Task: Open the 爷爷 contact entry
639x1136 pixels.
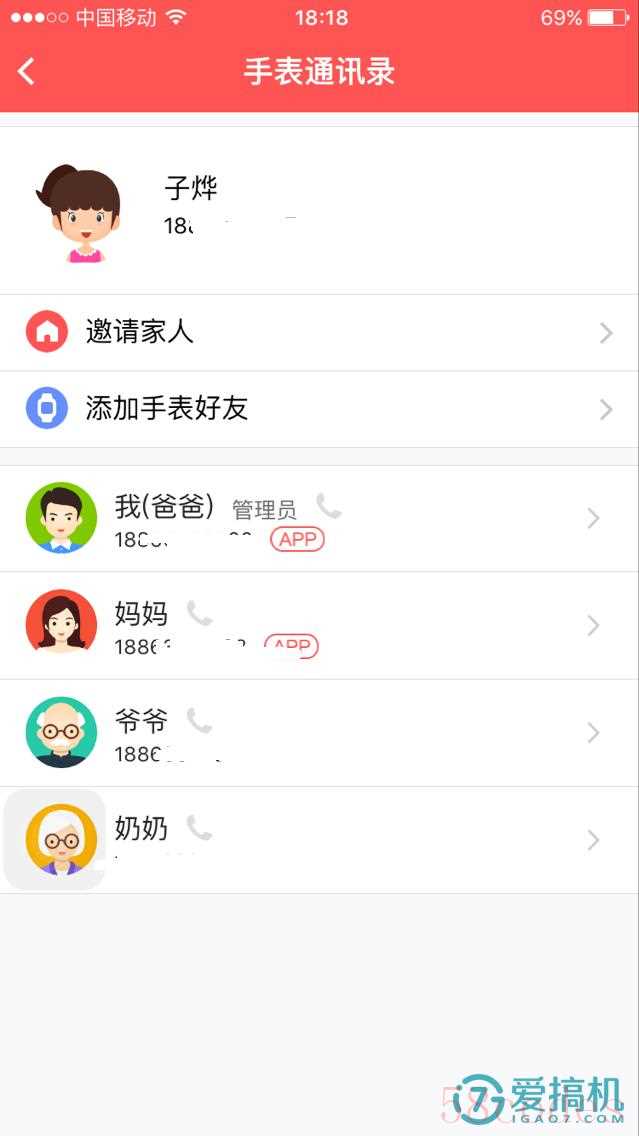Action: [x=319, y=733]
